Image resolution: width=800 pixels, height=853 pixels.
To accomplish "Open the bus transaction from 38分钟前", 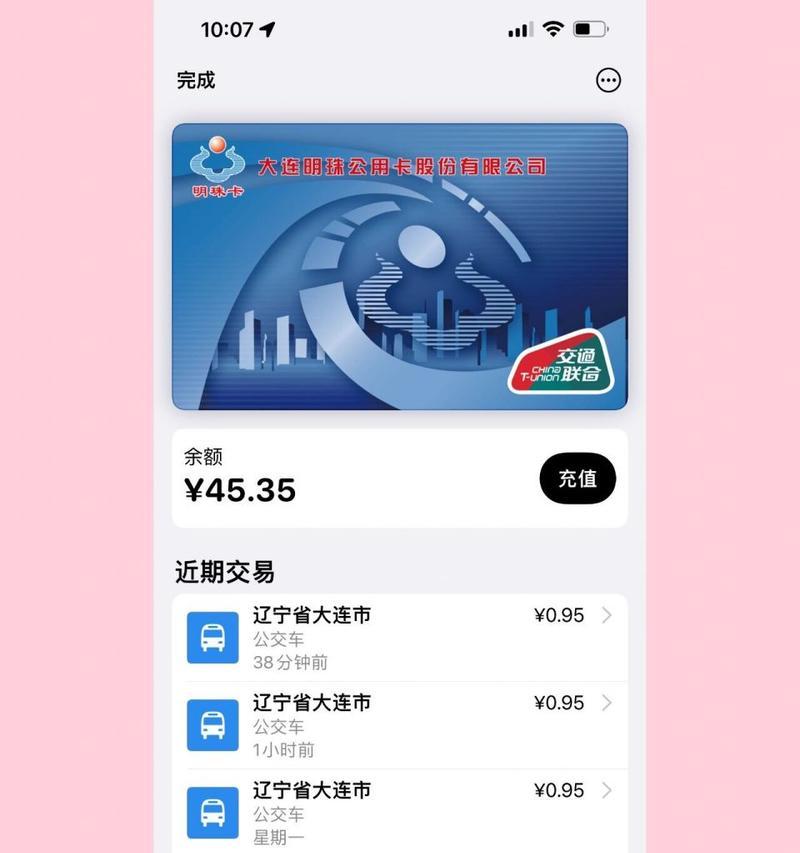I will [400, 638].
